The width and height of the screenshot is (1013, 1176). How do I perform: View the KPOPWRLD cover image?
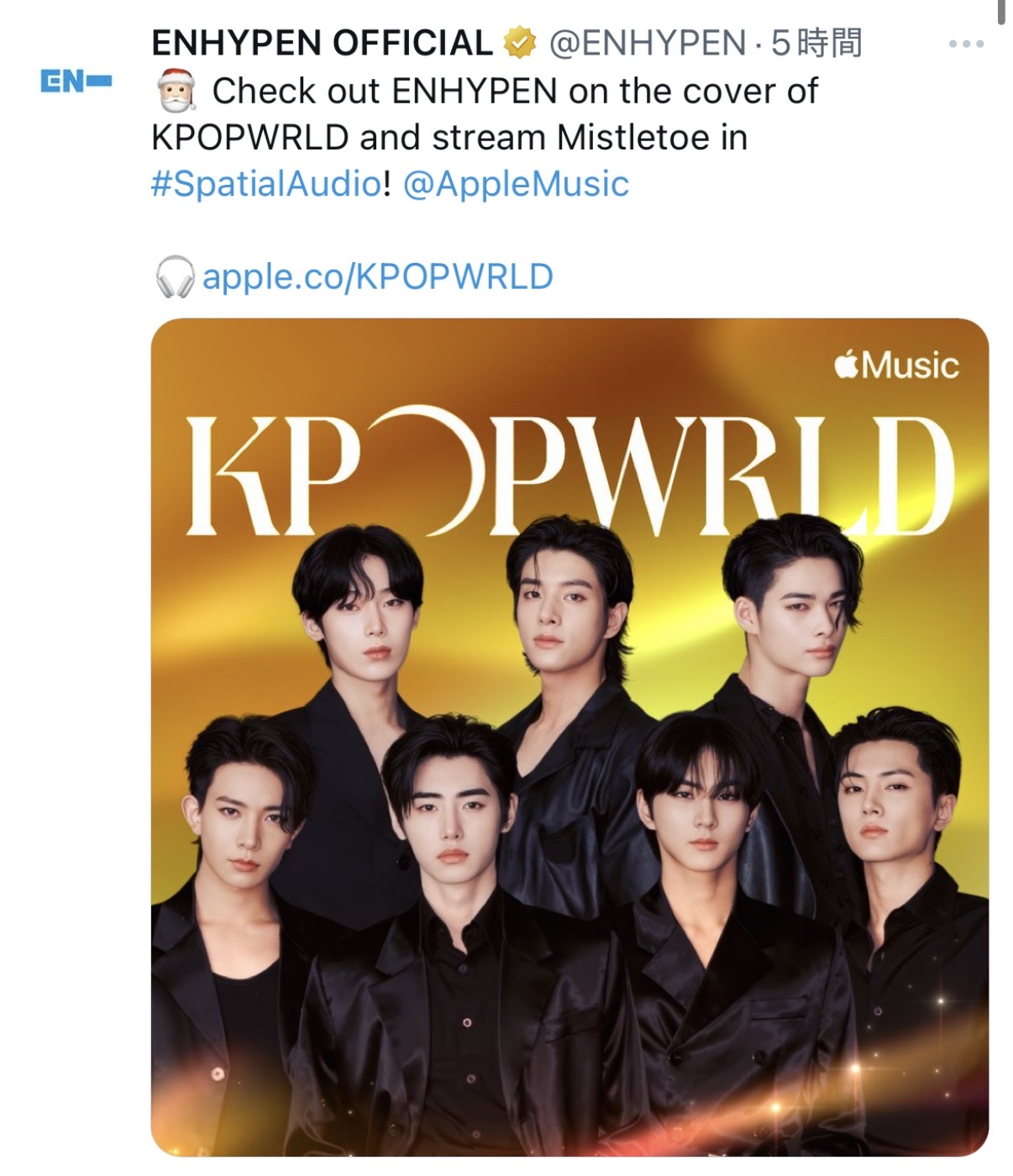pyautogui.click(x=569, y=737)
